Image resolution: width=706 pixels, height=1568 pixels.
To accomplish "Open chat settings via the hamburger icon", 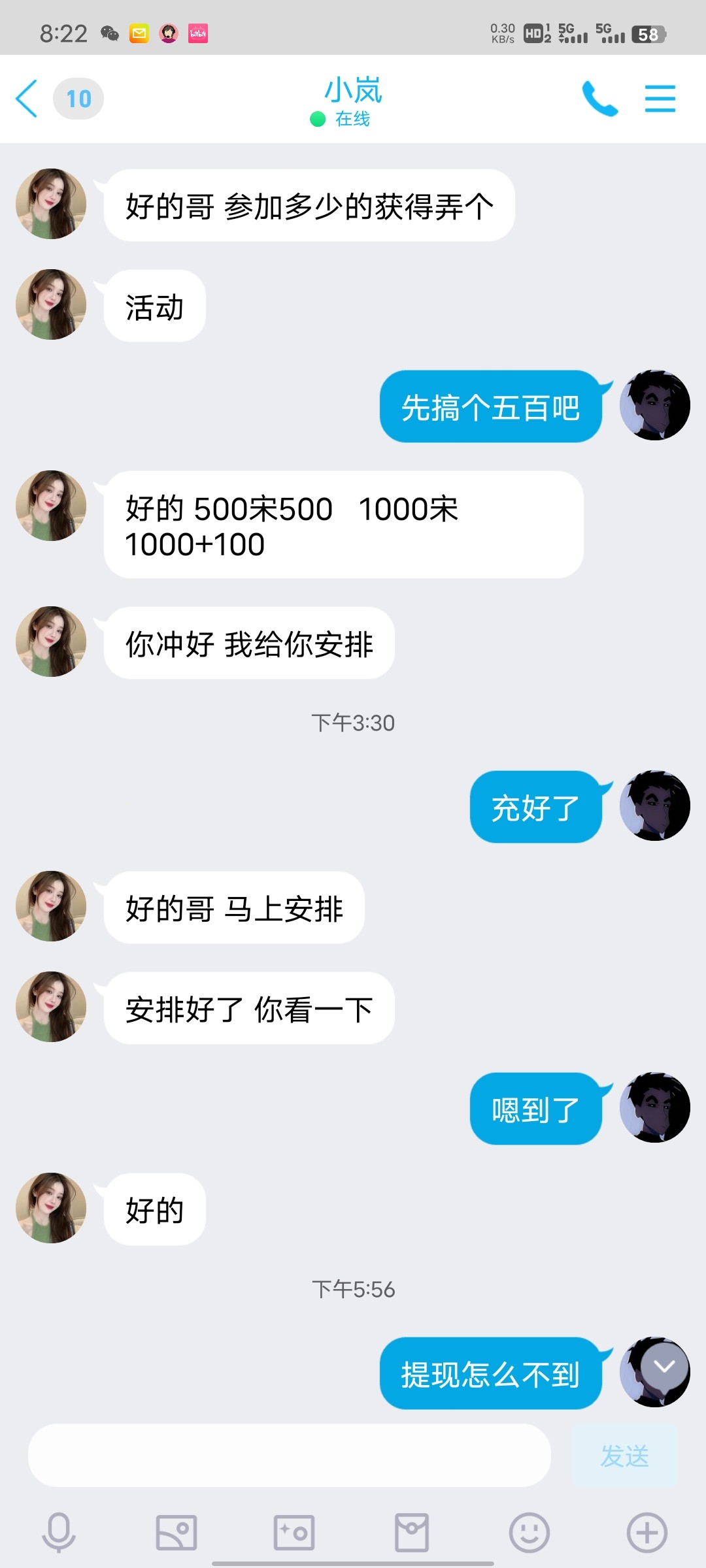I will [x=660, y=98].
